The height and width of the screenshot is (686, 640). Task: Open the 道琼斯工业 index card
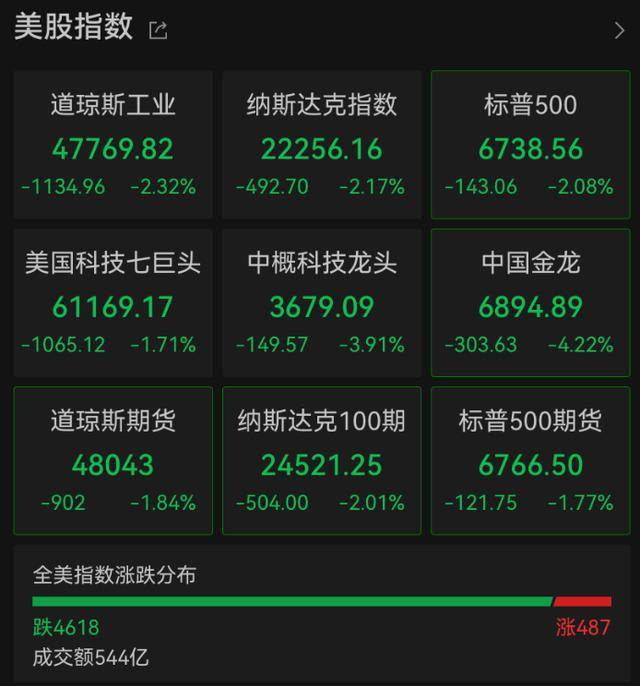tap(113, 145)
